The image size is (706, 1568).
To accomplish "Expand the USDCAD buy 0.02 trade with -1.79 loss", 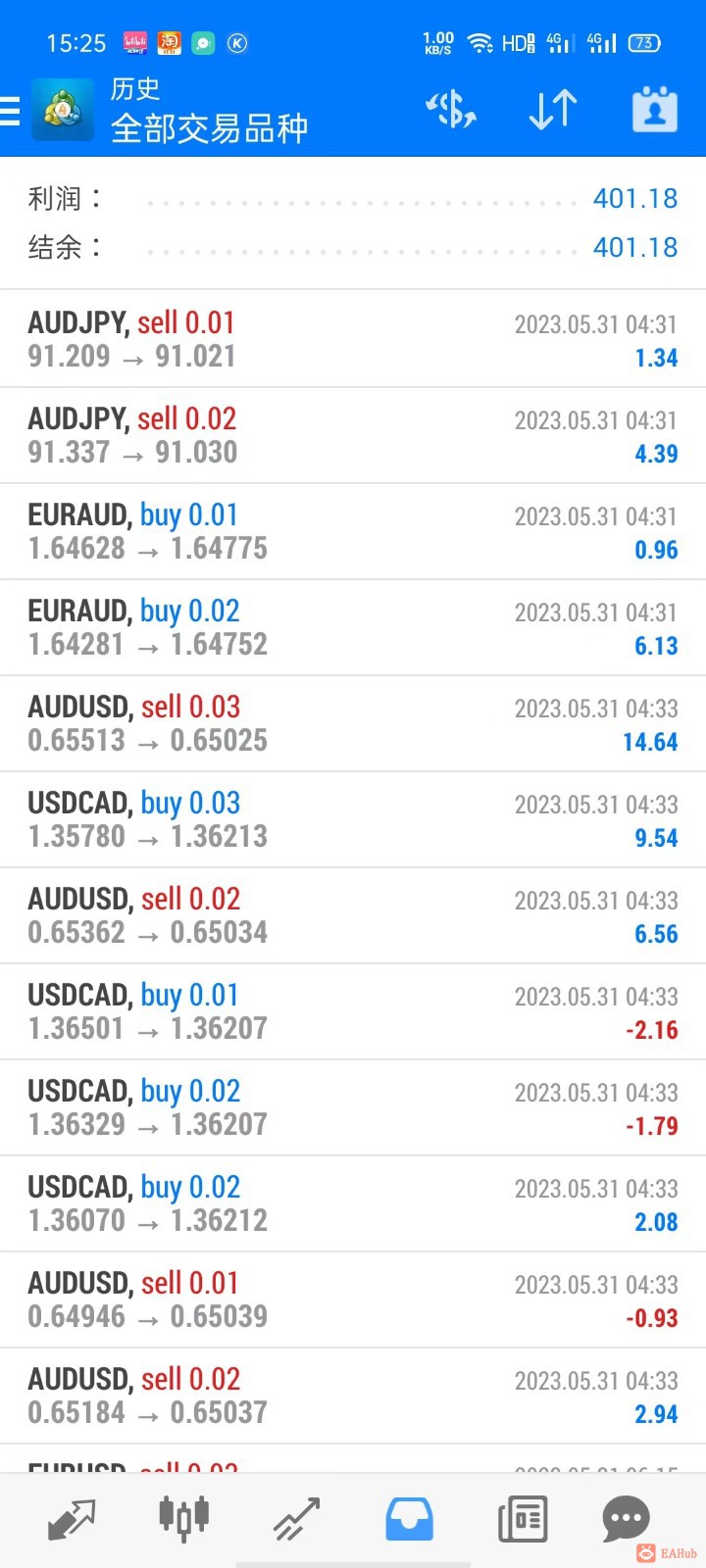I will pos(353,1107).
